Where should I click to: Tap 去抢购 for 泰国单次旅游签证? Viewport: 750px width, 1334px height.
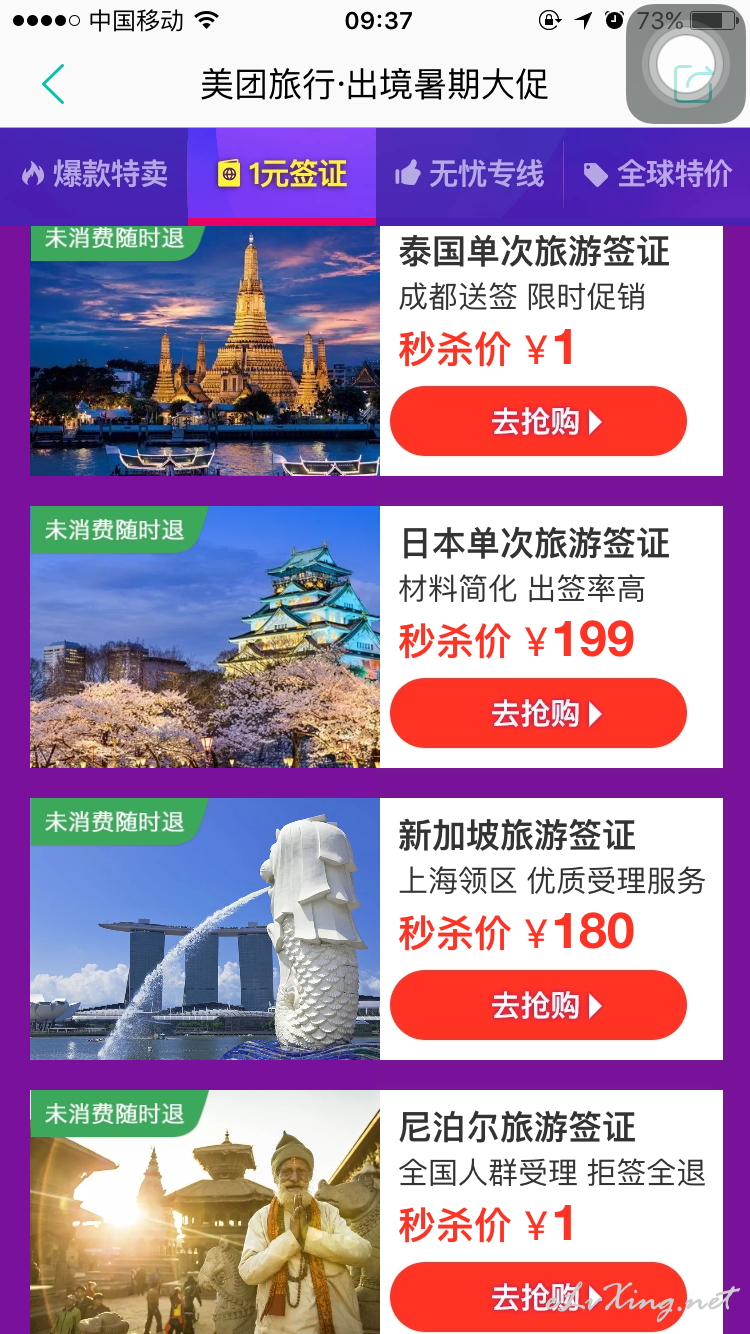538,421
